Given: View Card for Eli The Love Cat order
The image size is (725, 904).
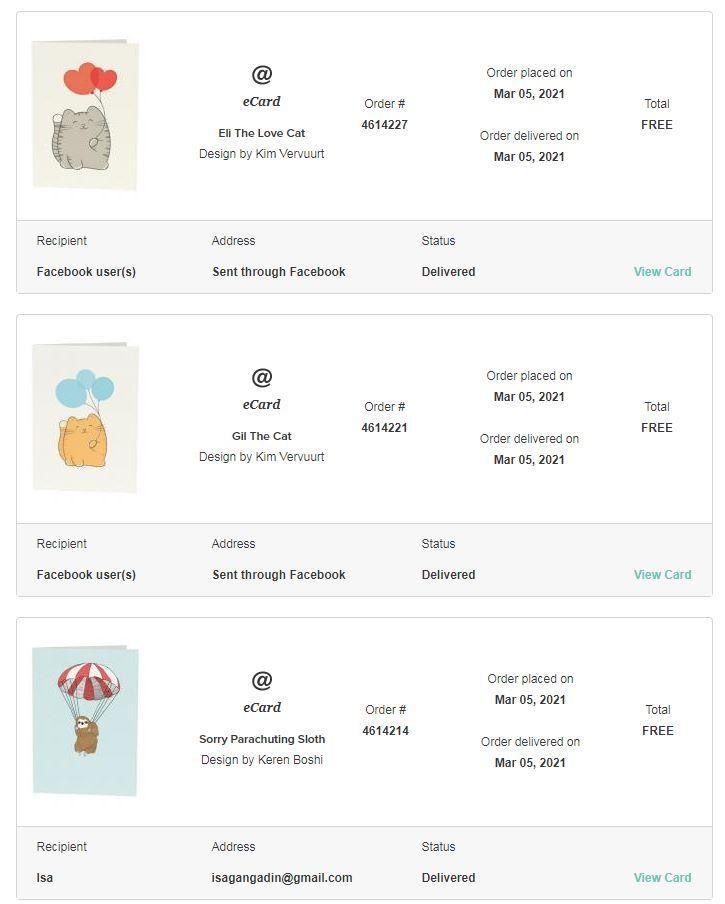Looking at the screenshot, I should pyautogui.click(x=662, y=271).
